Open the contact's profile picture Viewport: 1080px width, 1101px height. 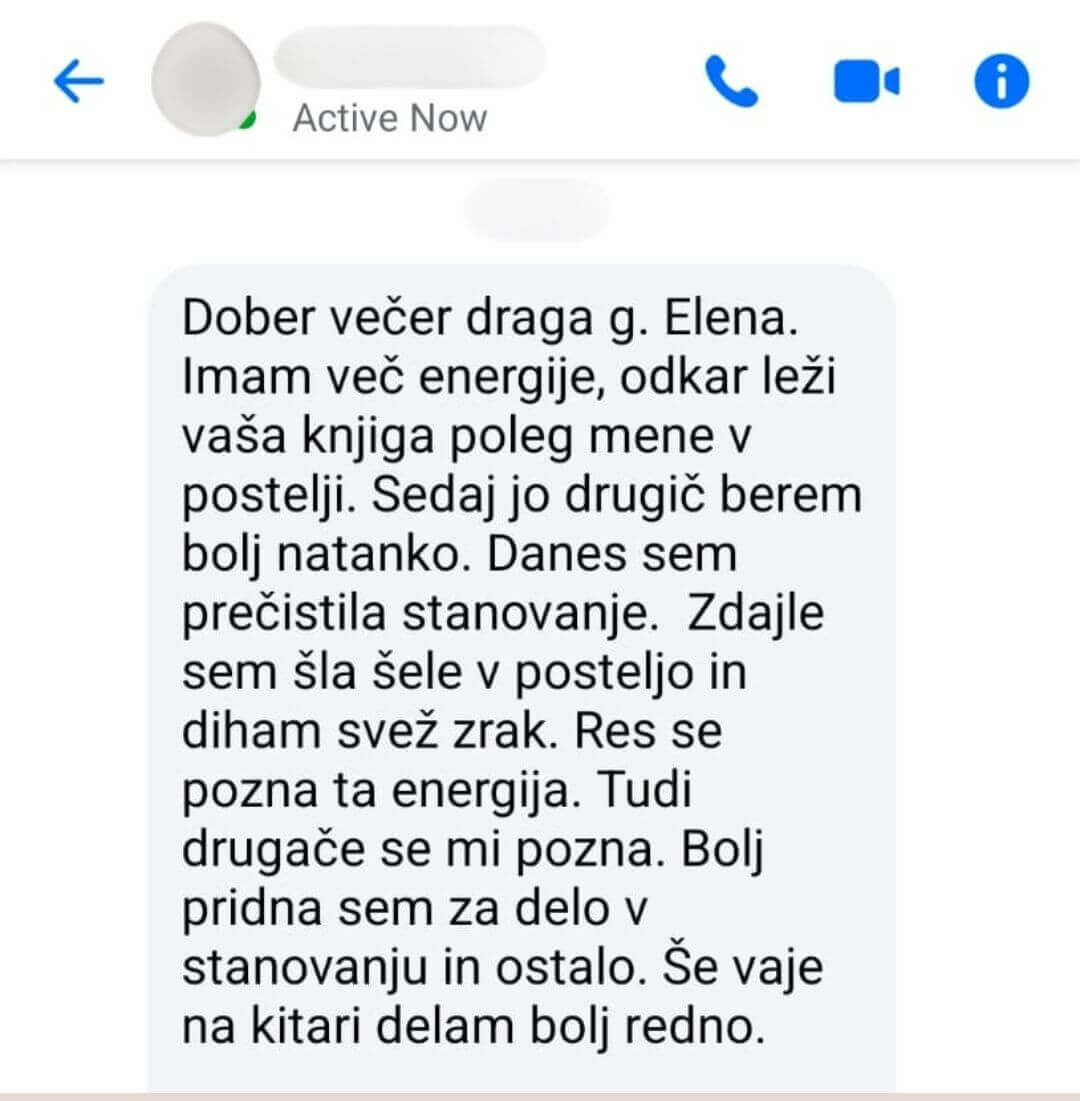click(x=205, y=79)
